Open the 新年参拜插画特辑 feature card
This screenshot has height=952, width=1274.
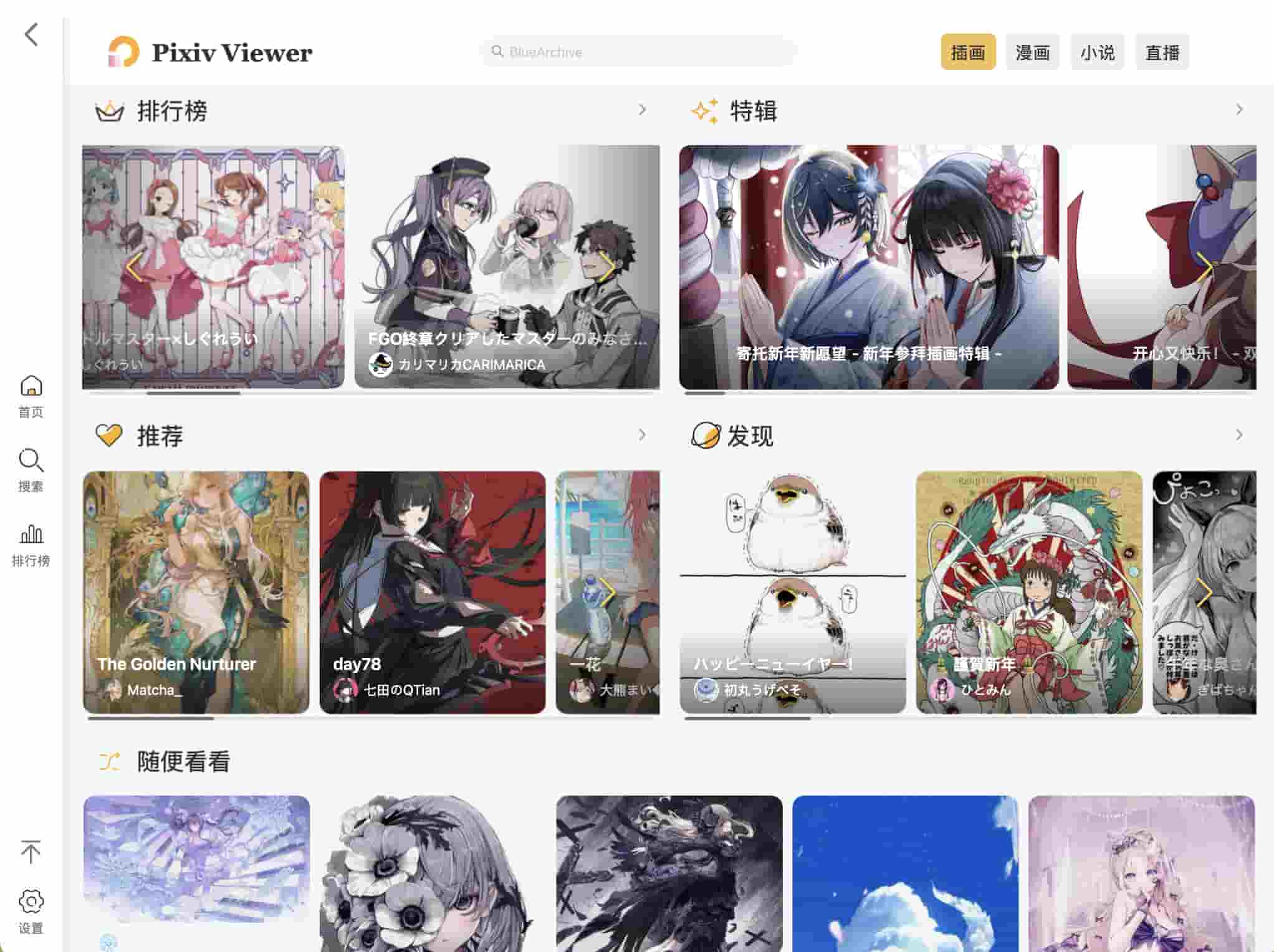[x=868, y=267]
